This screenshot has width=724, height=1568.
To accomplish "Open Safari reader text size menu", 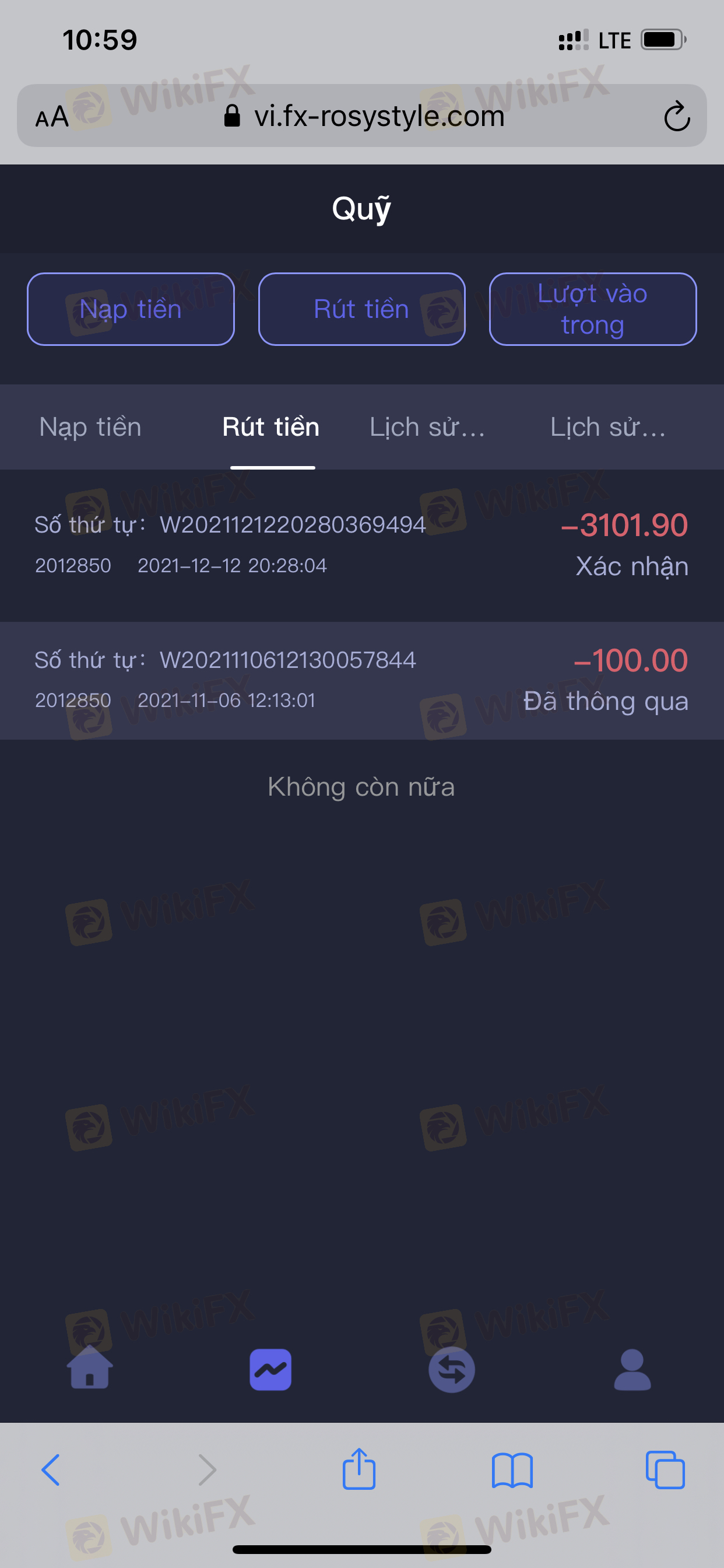I will click(52, 116).
